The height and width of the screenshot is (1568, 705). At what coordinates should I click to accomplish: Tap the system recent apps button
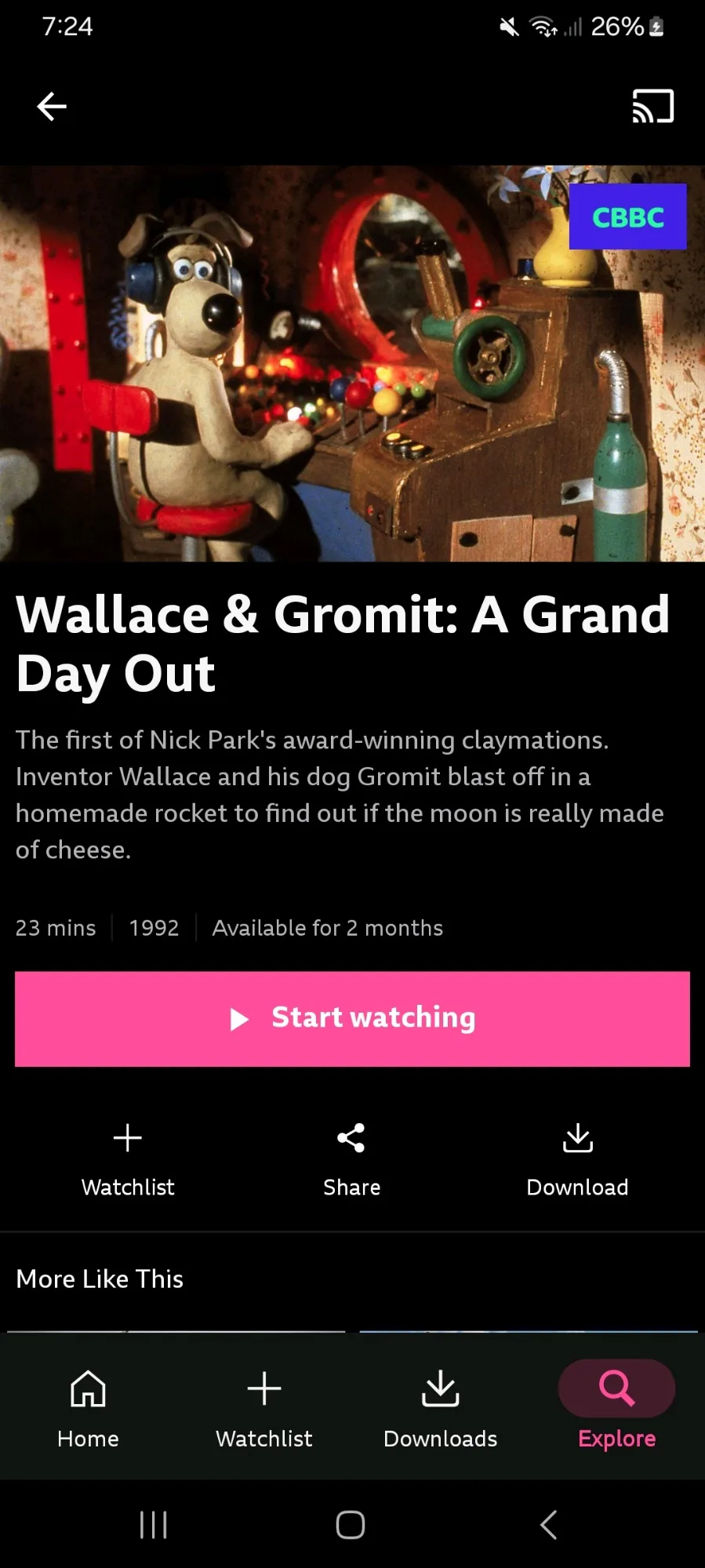153,1525
